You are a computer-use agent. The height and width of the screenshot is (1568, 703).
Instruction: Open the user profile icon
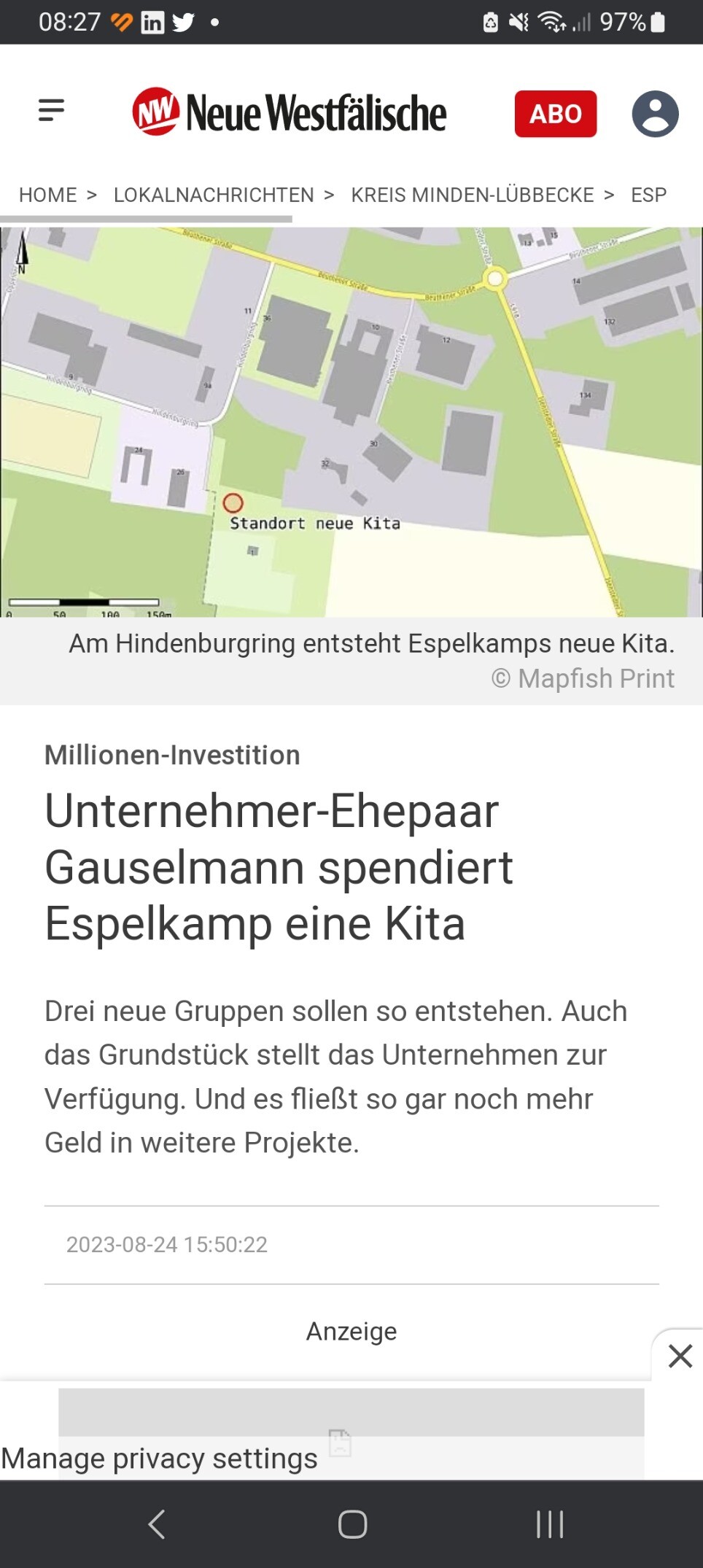654,114
